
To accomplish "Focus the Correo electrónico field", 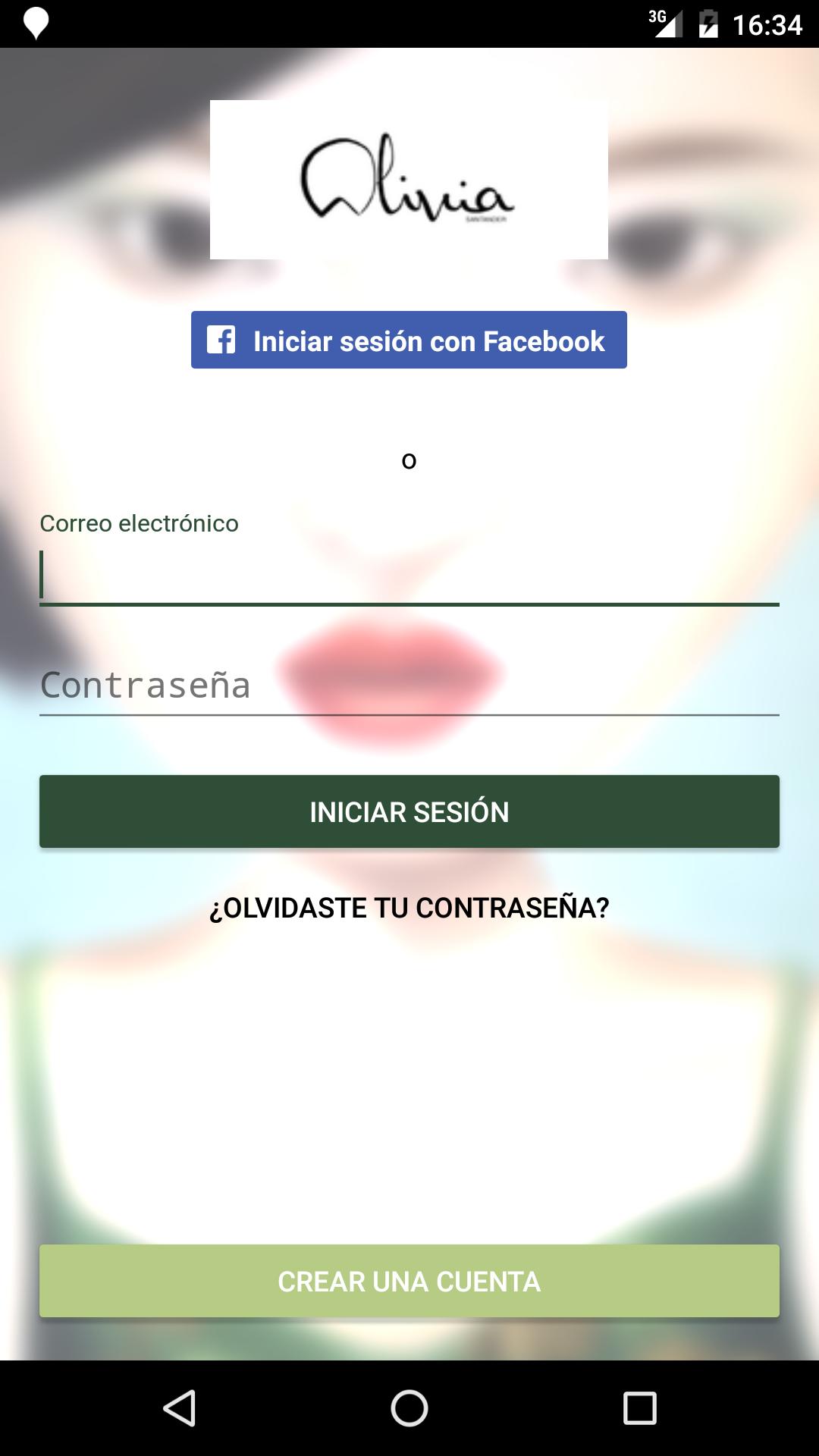I will pyautogui.click(x=409, y=575).
